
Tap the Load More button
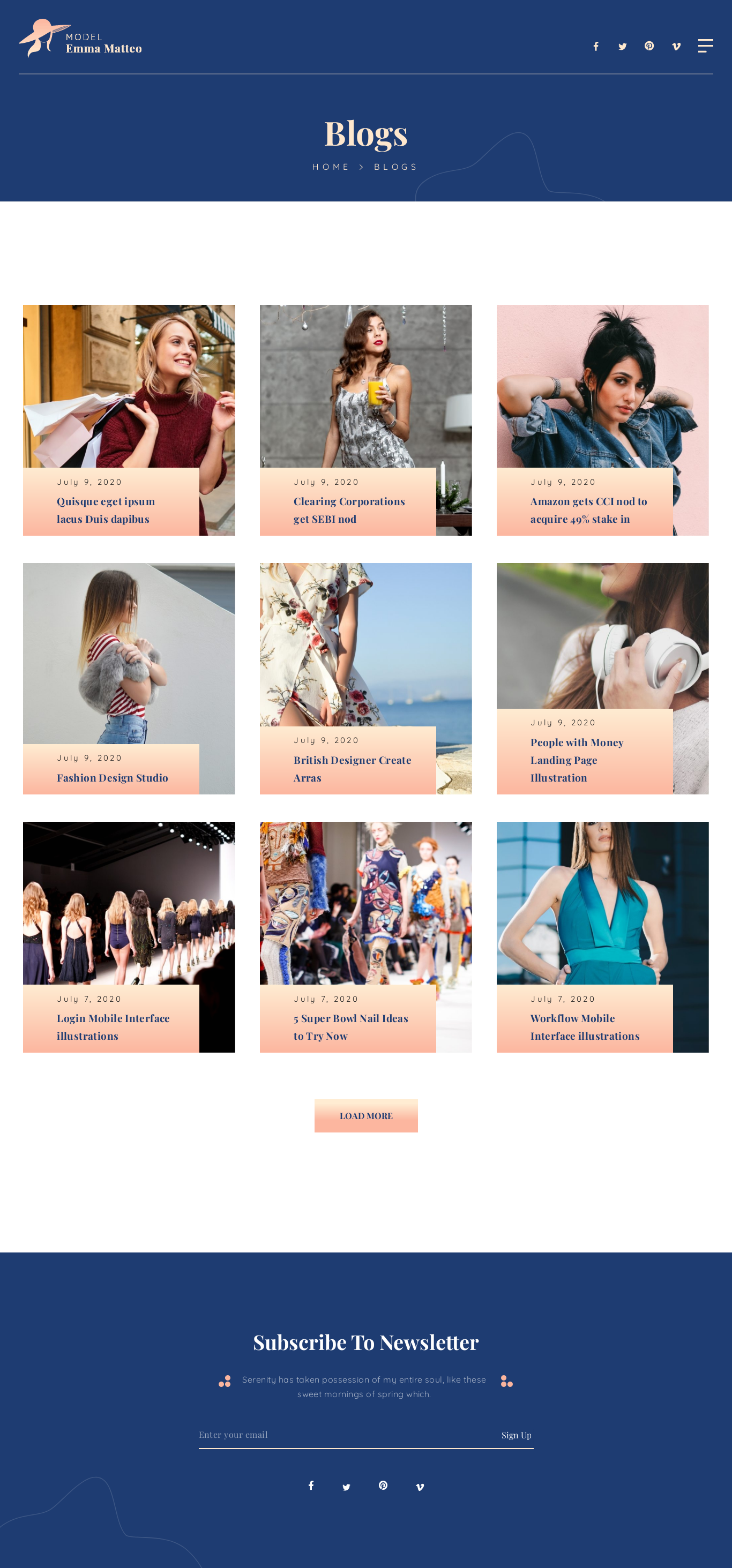pyautogui.click(x=365, y=1115)
